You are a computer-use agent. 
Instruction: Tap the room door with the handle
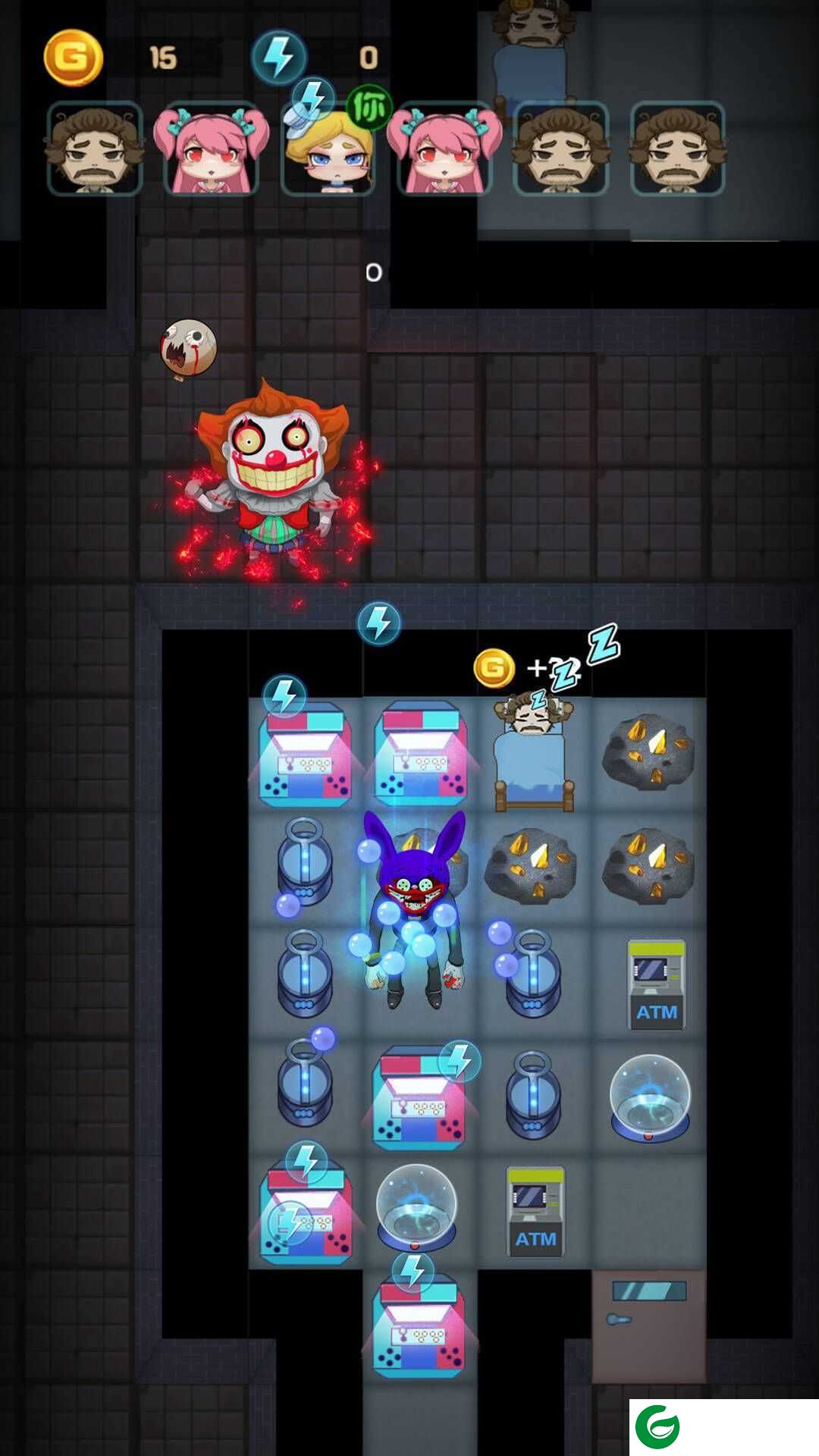[648, 1325]
